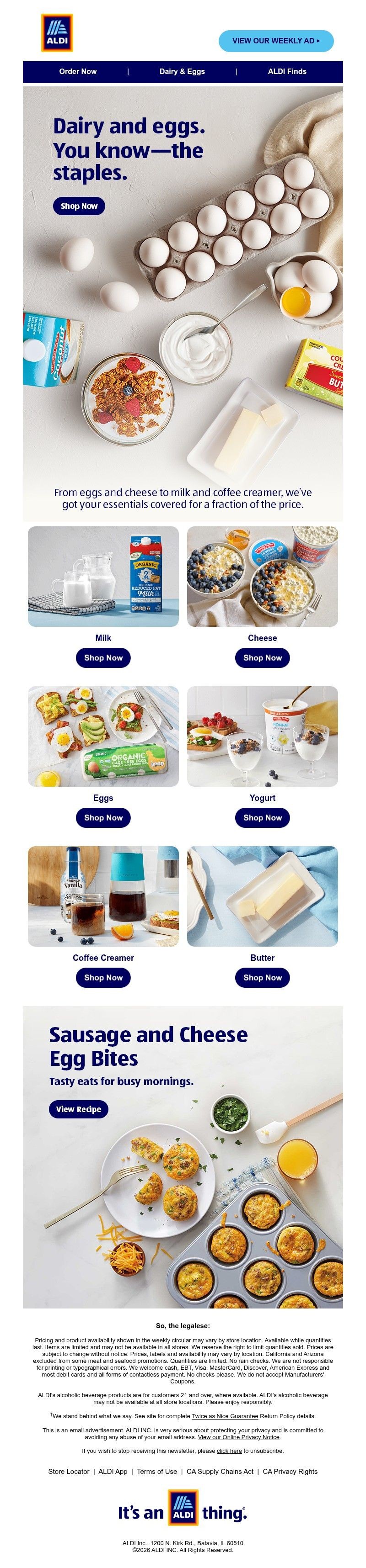View Recipe for Sausage and Cheese Egg Bites
Viewport: 366px width, 1568px height.
point(79,1109)
